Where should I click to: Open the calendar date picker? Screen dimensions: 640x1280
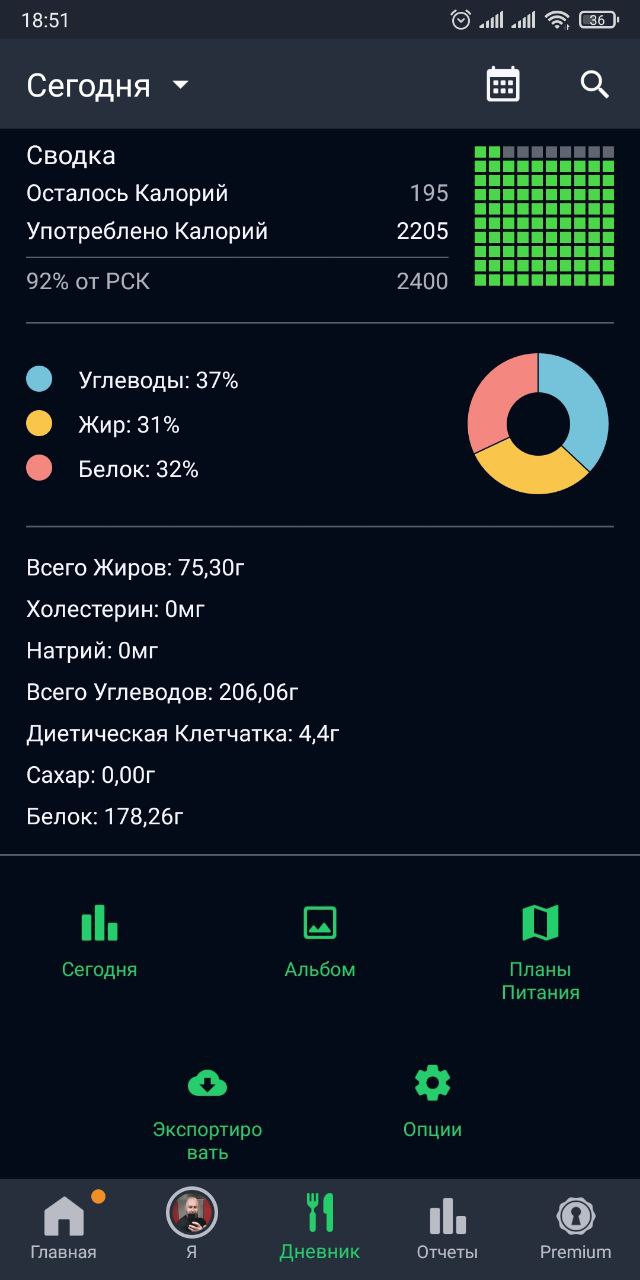pos(503,85)
